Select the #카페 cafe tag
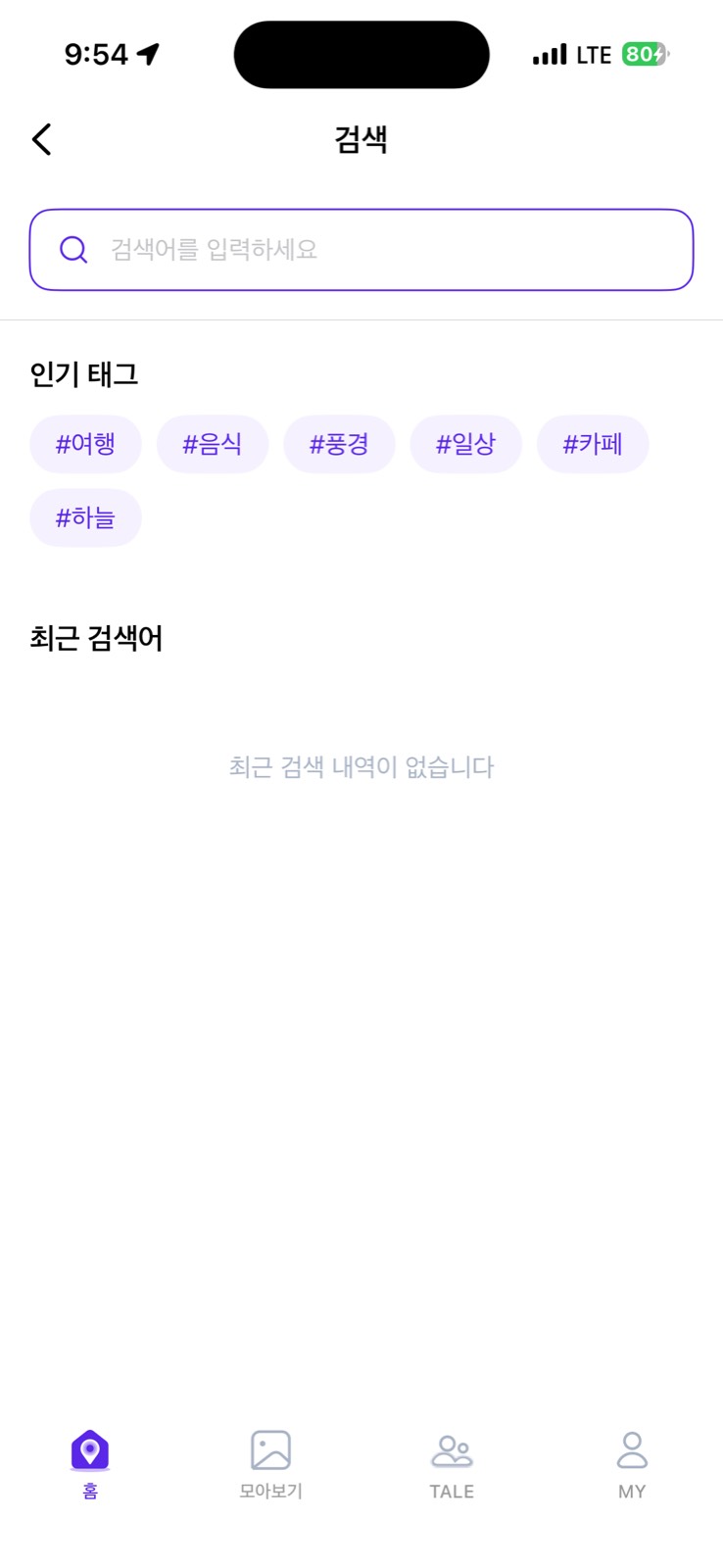The height and width of the screenshot is (1568, 723). click(x=593, y=444)
